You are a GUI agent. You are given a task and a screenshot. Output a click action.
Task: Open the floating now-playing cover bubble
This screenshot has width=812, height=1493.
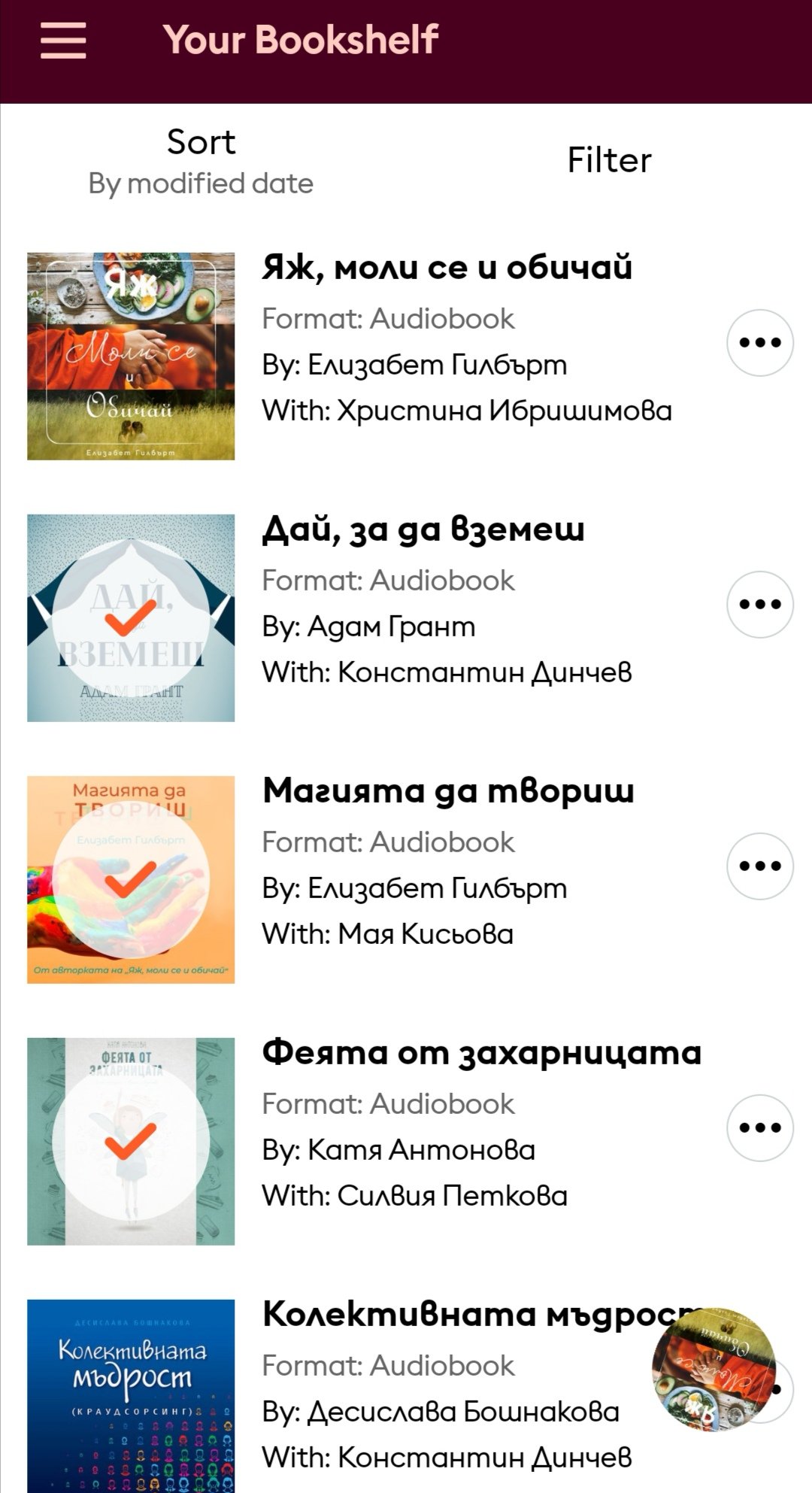(x=713, y=1369)
